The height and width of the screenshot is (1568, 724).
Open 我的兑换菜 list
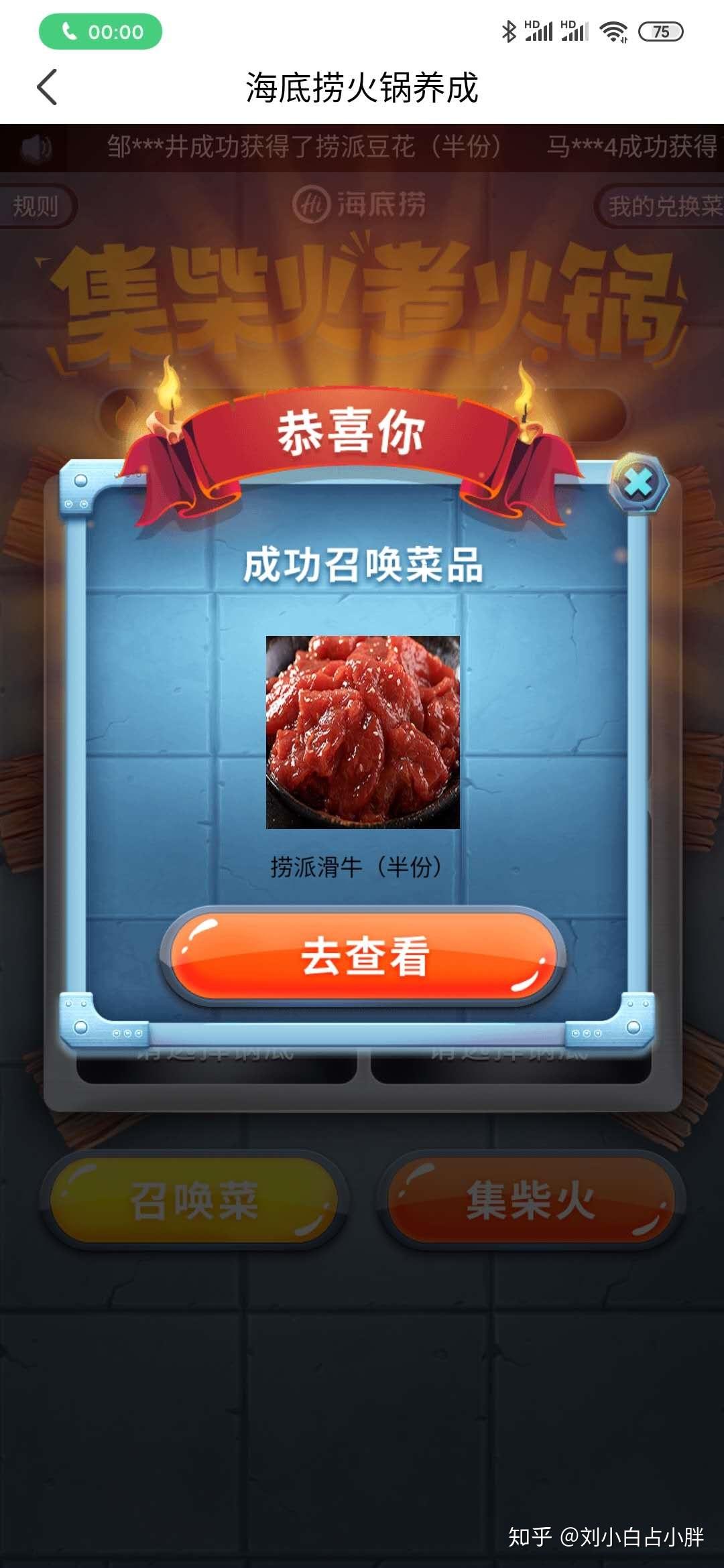(x=660, y=206)
